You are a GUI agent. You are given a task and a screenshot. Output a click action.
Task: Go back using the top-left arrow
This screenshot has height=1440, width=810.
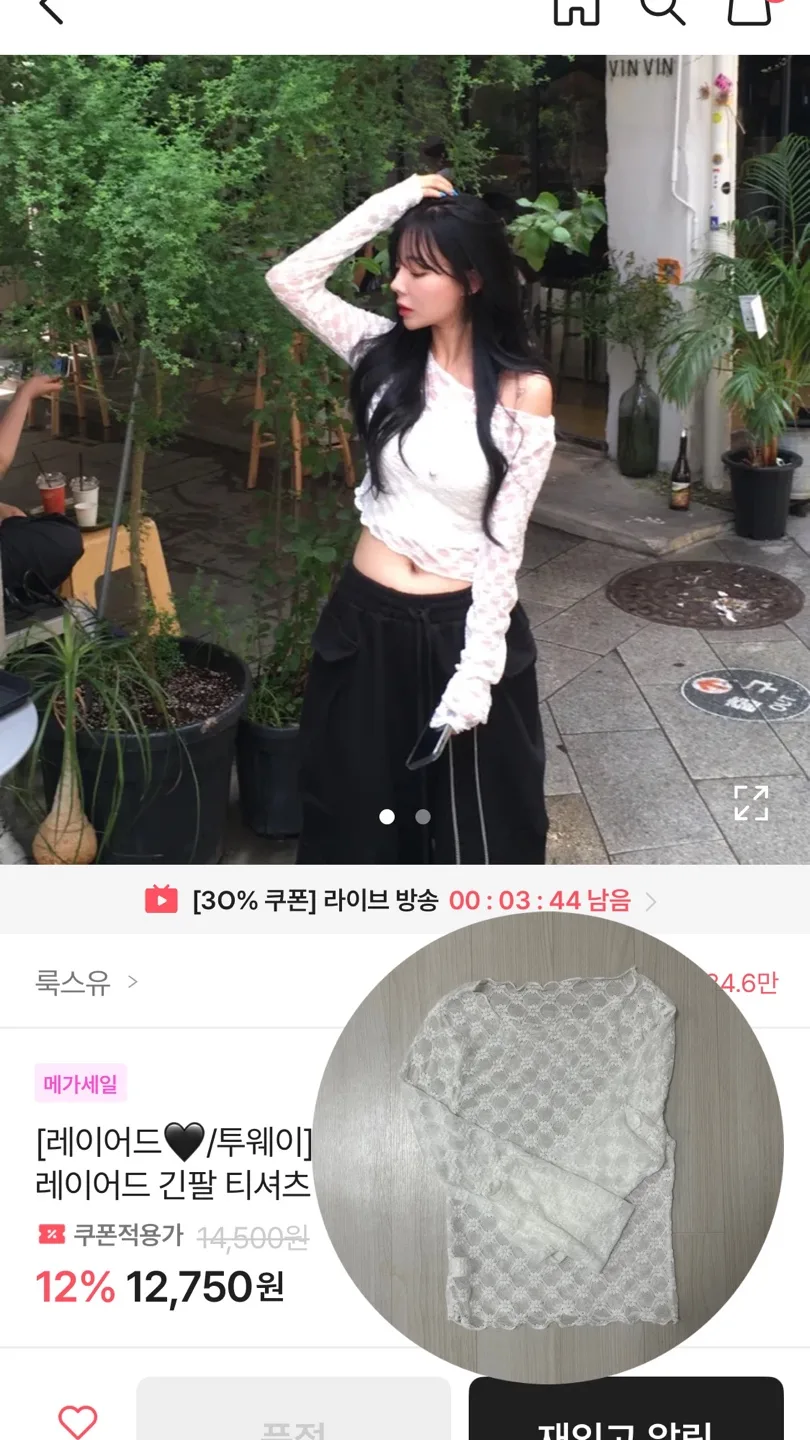click(50, 10)
